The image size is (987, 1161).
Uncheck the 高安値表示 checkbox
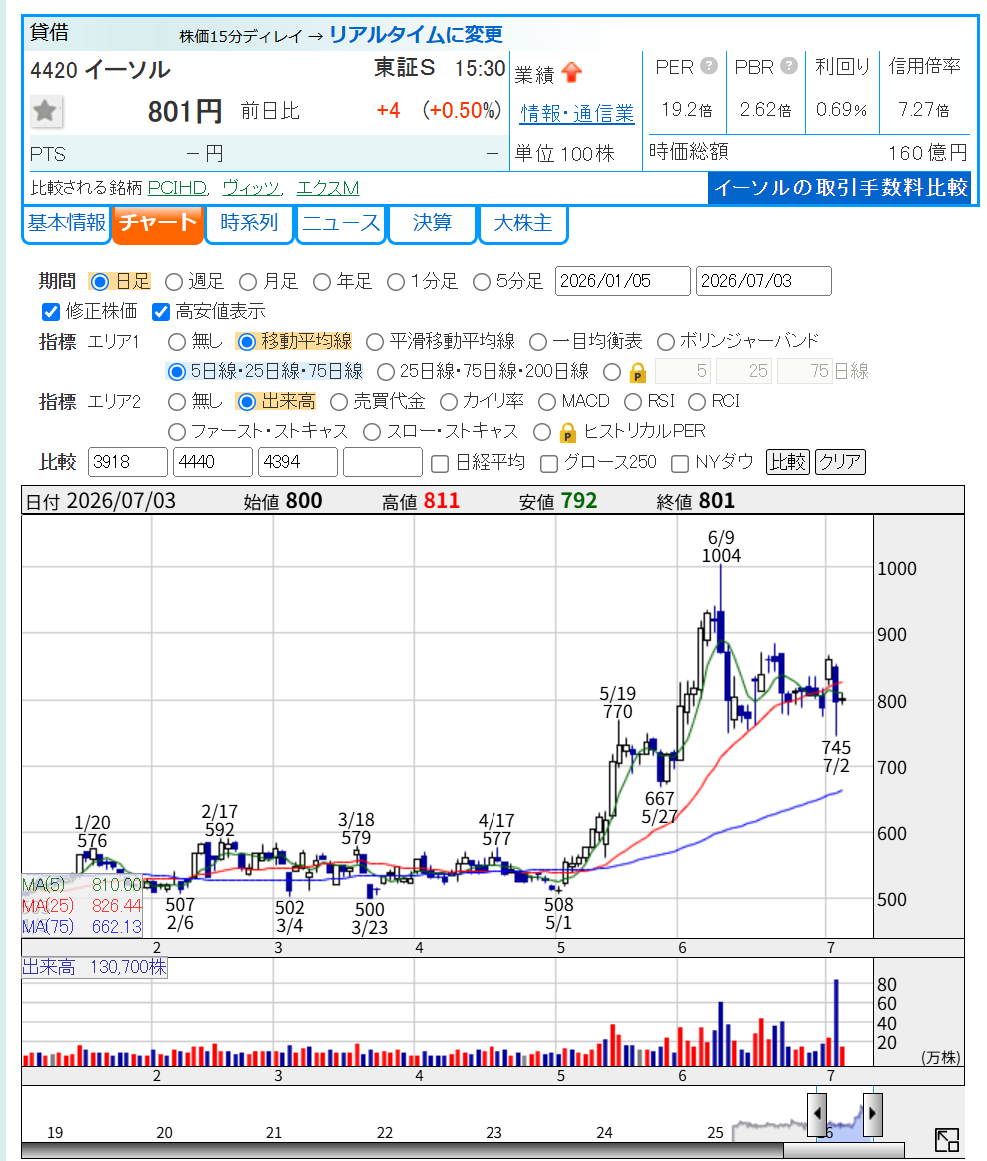tap(161, 312)
